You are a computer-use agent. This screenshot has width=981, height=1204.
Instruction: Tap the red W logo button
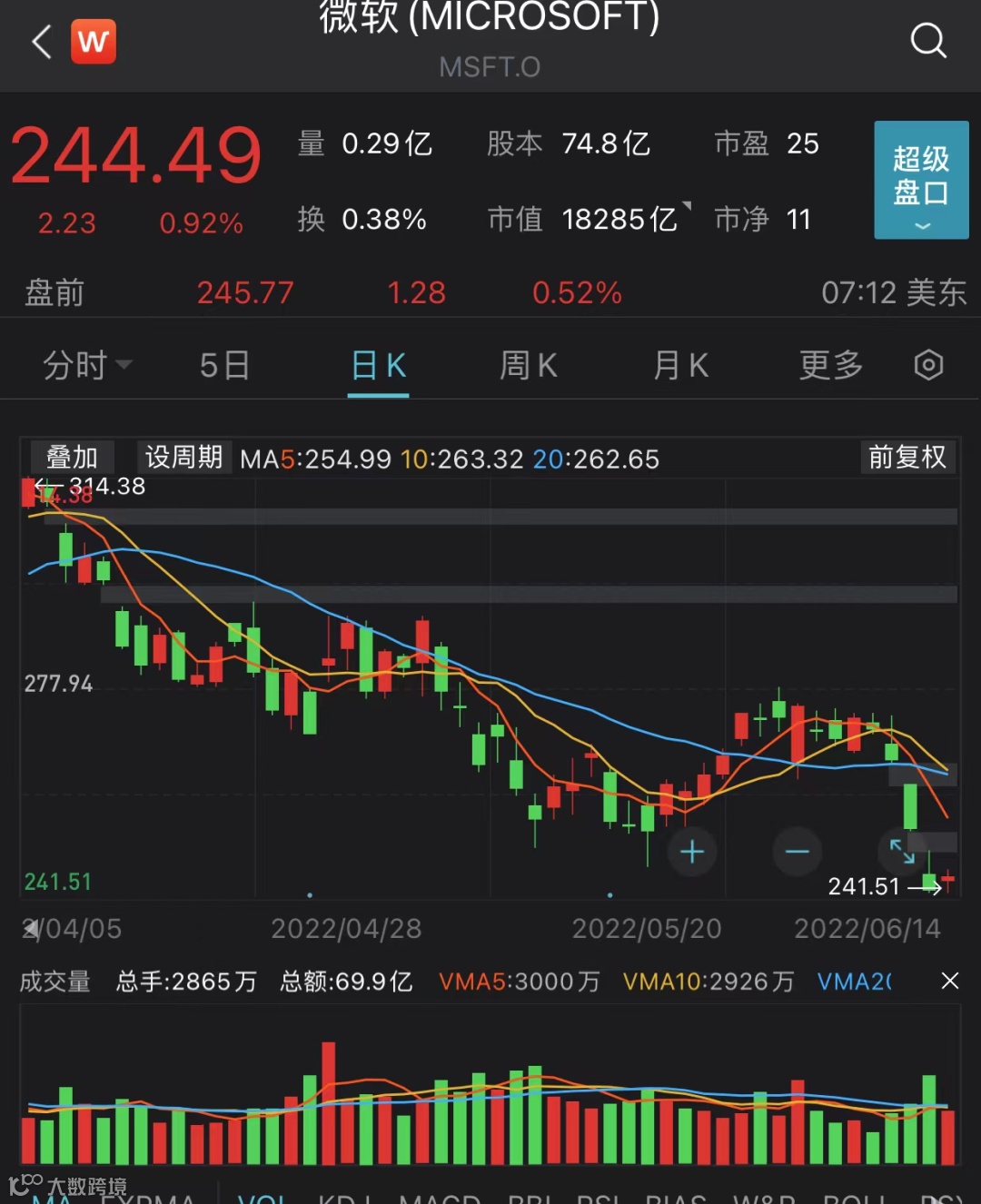point(94,42)
